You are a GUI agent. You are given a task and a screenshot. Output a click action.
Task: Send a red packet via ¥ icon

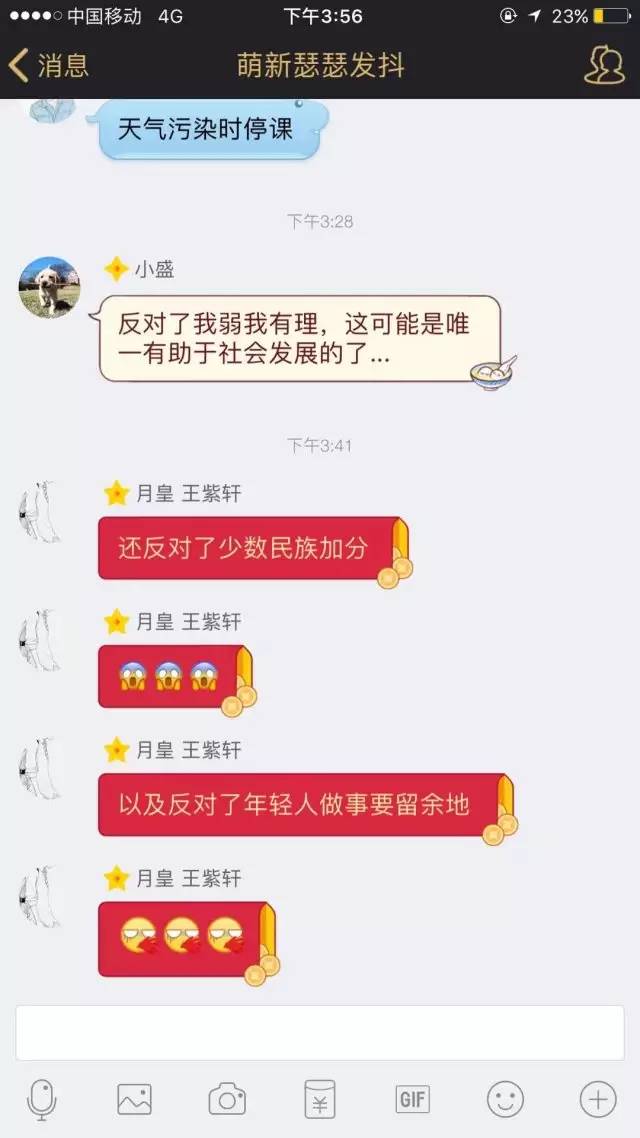click(x=320, y=1100)
